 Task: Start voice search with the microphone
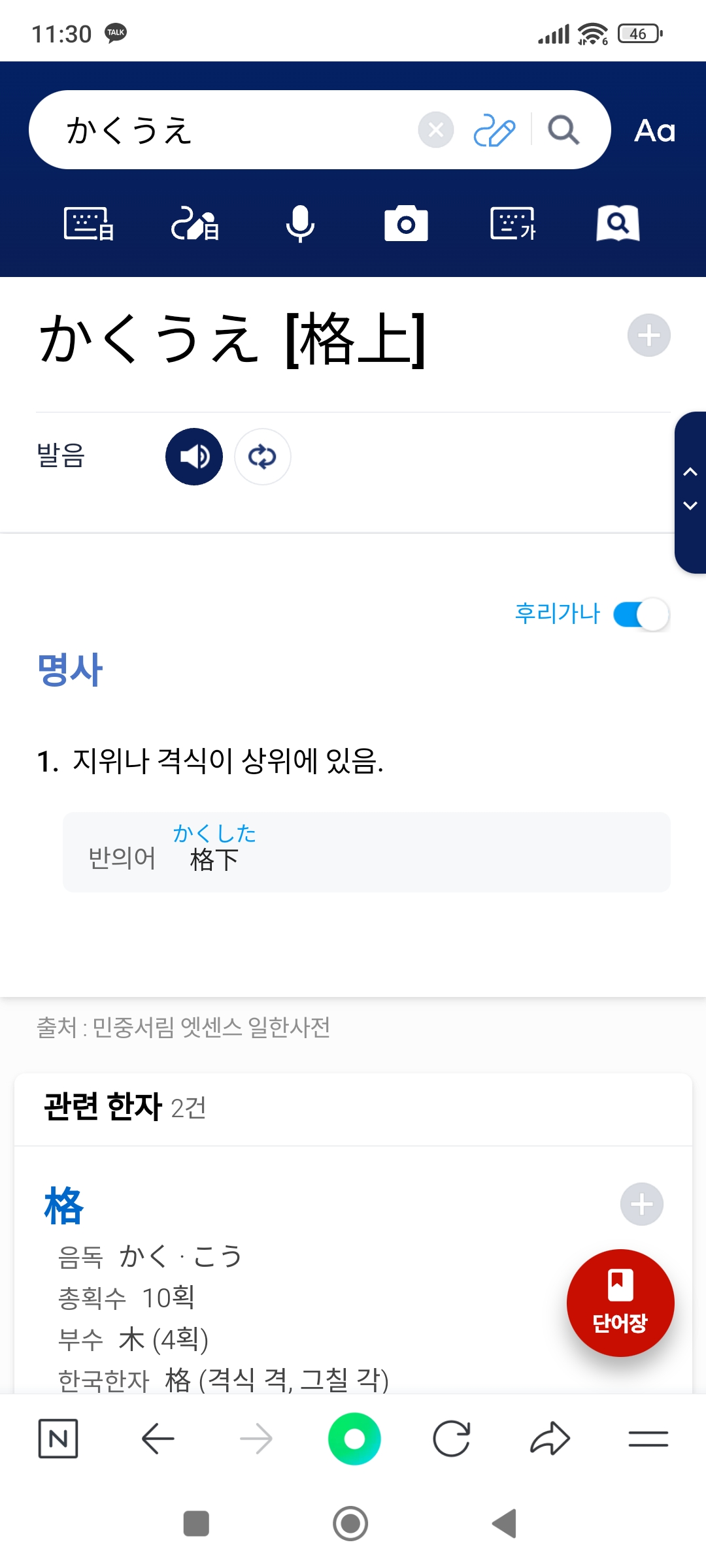pos(300,224)
